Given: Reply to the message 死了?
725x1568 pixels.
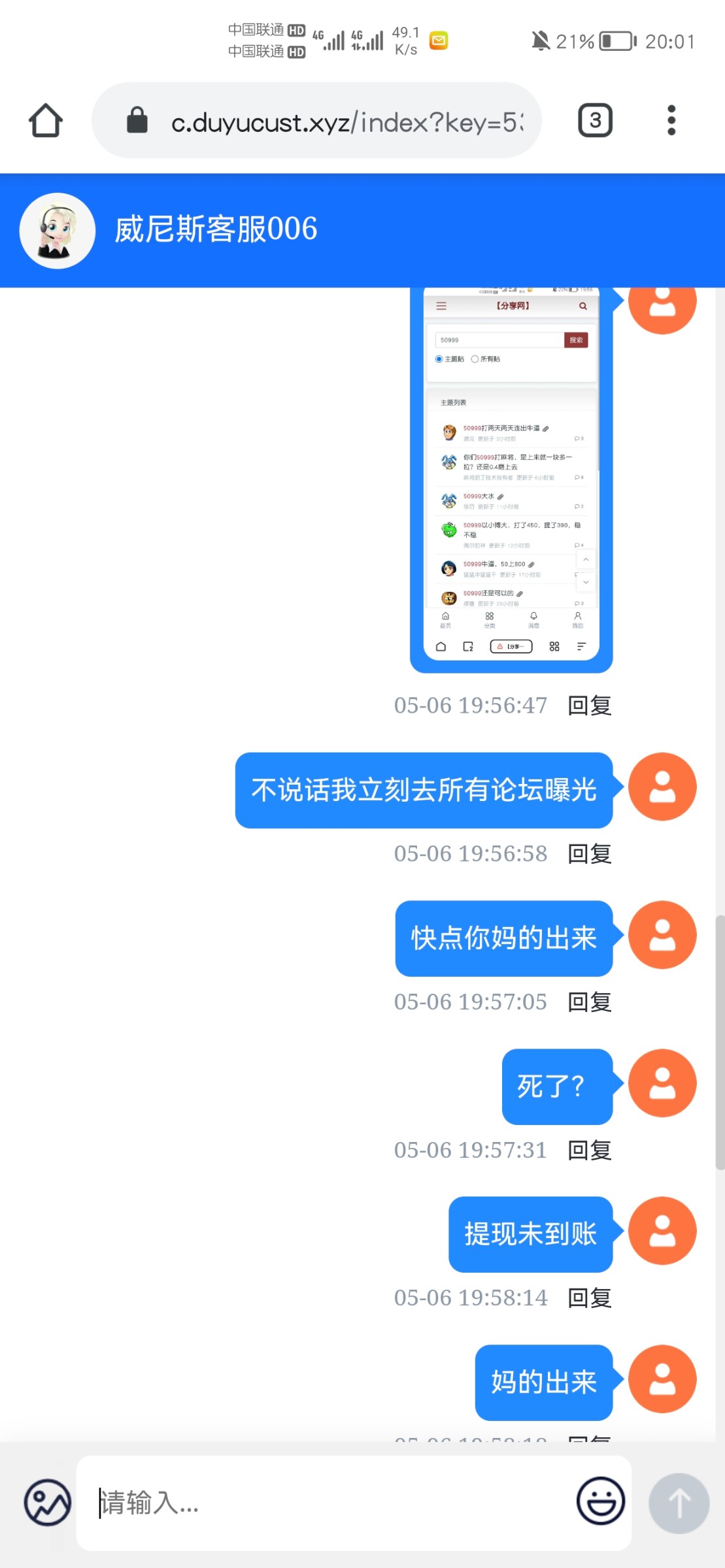Looking at the screenshot, I should pos(589,1151).
